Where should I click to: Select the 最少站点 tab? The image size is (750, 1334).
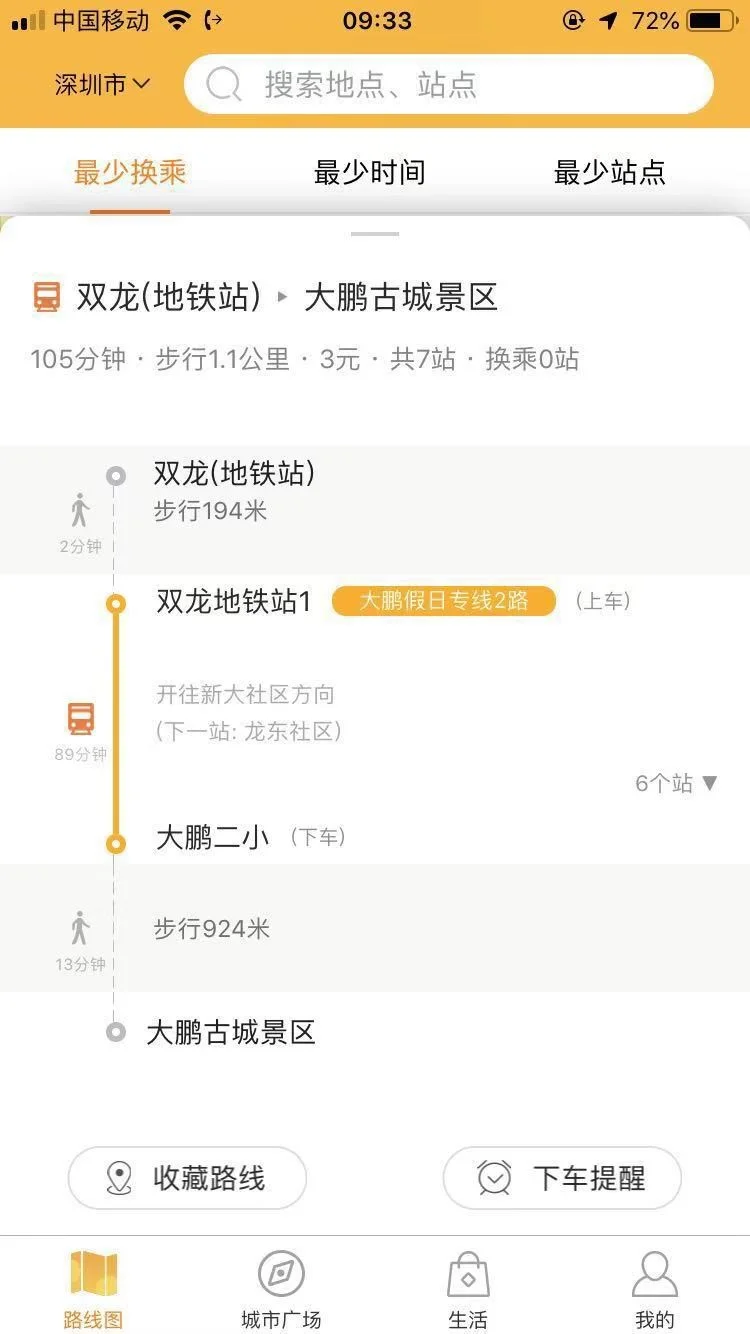tap(609, 172)
